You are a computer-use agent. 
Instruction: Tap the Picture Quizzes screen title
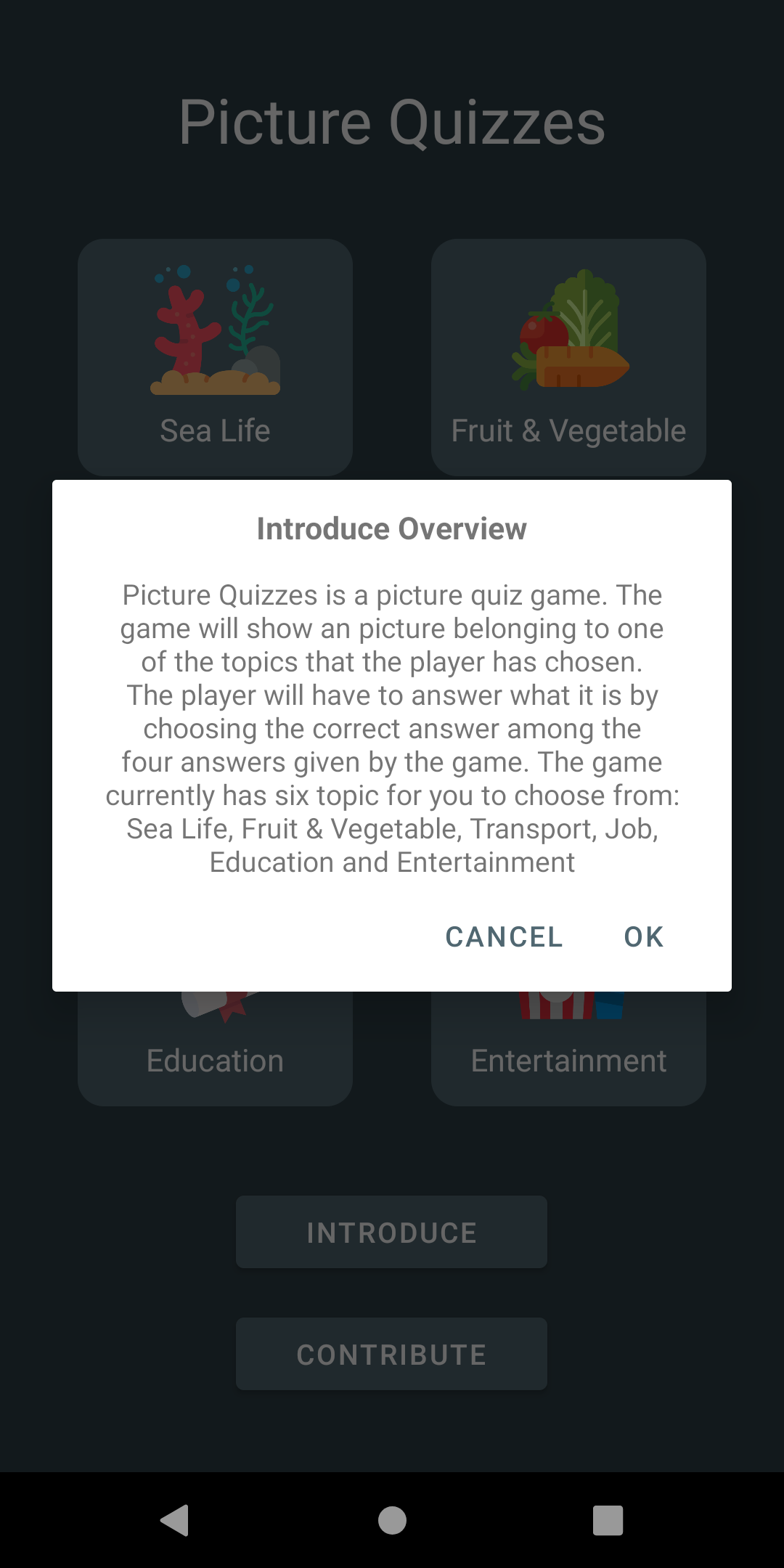(x=392, y=122)
